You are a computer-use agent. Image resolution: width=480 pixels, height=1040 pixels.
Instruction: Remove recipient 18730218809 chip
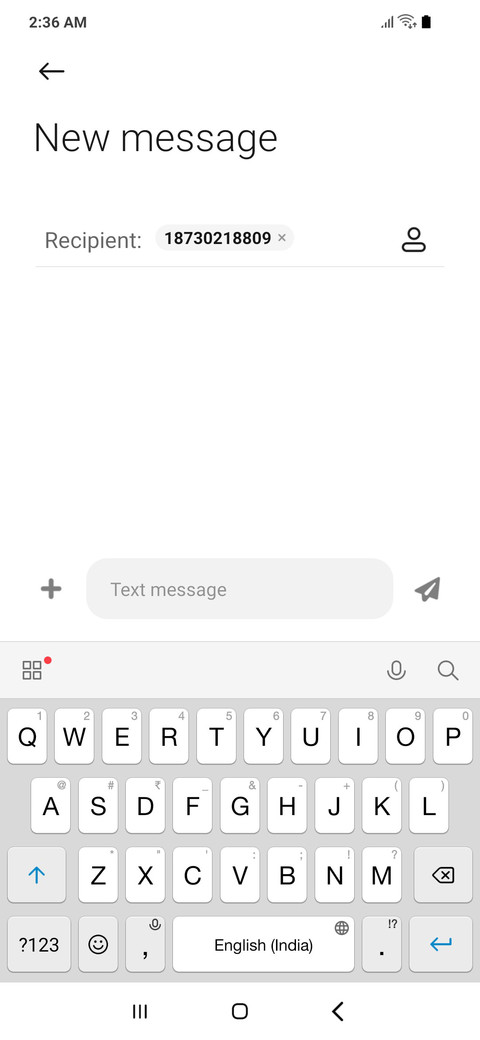click(282, 238)
